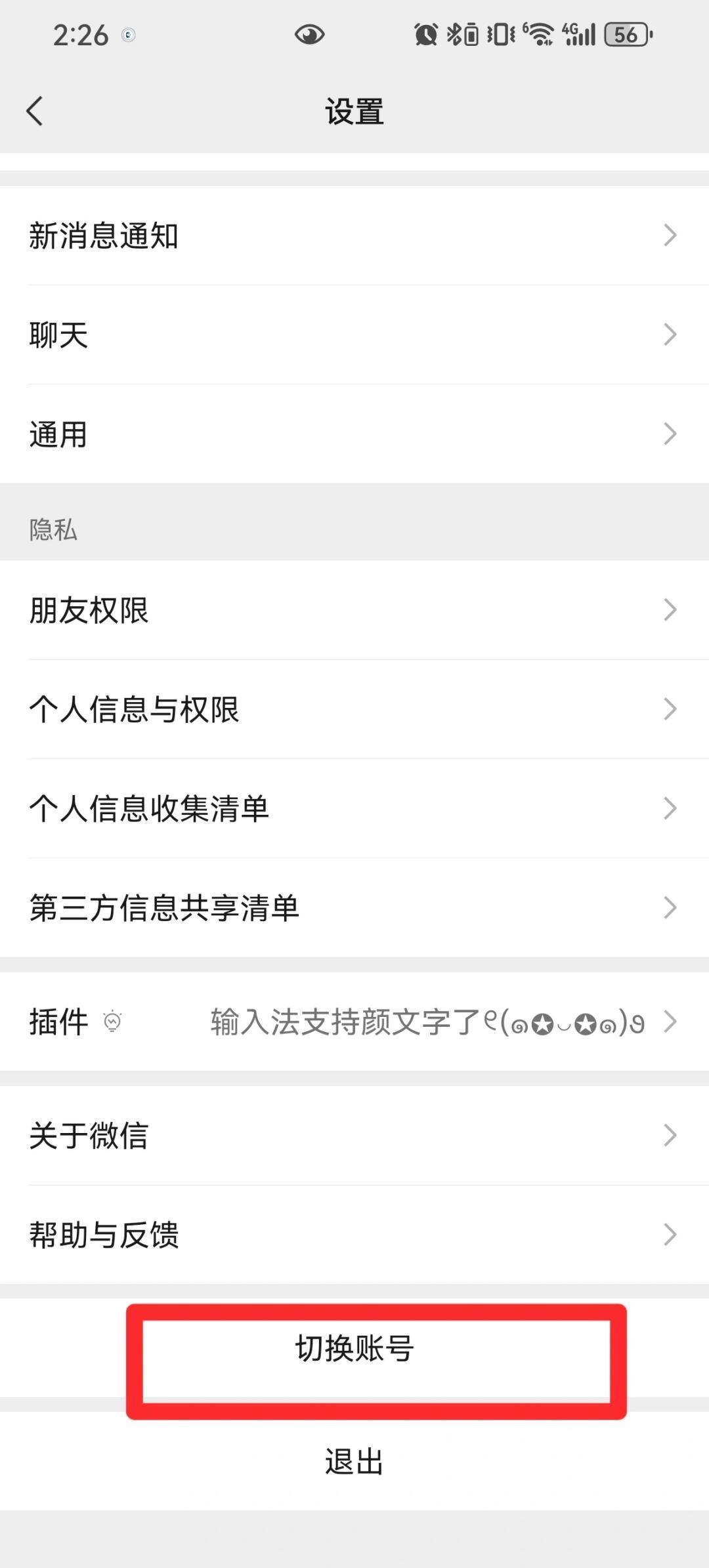Tap the back arrow to exit Settings
The height and width of the screenshot is (1568, 709).
pyautogui.click(x=35, y=110)
